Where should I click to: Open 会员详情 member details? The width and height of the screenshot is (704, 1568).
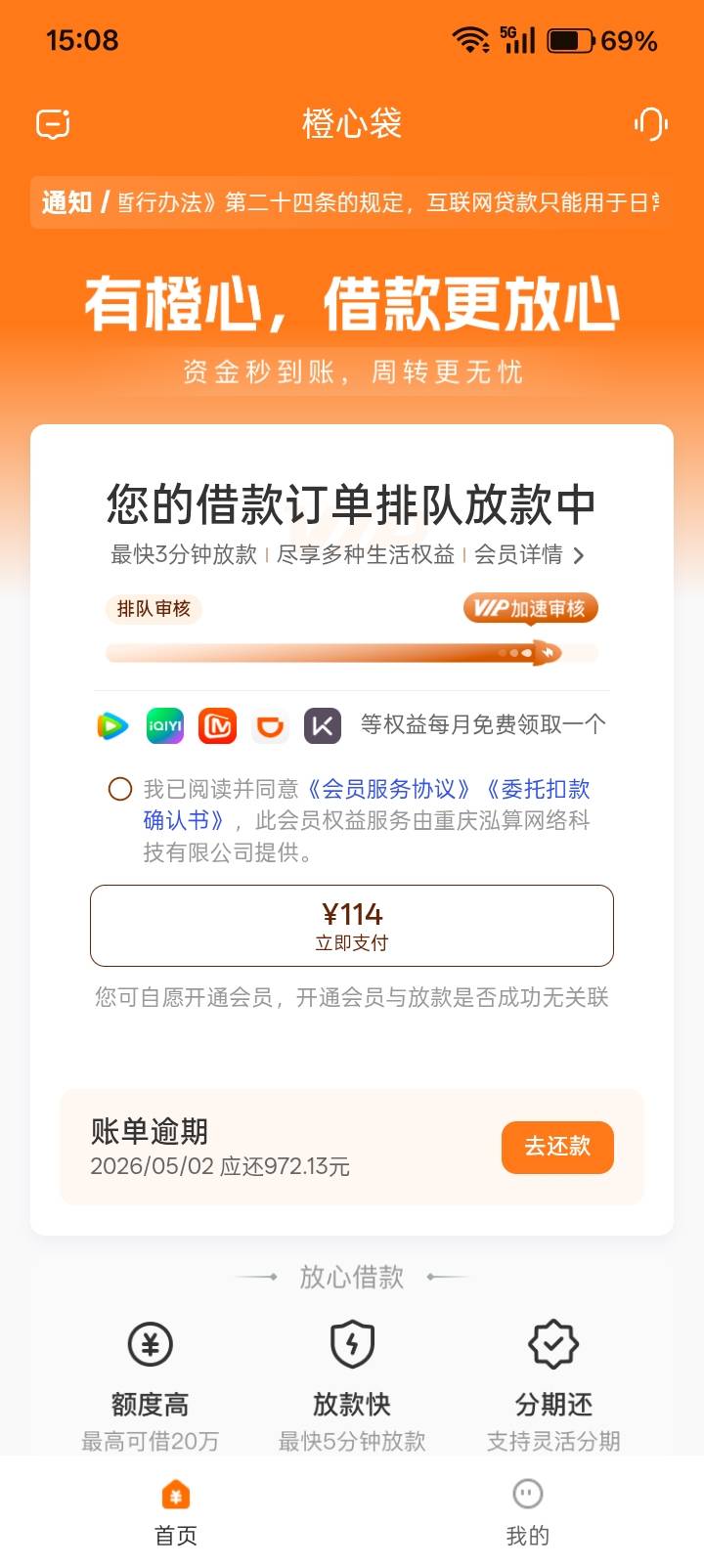529,555
